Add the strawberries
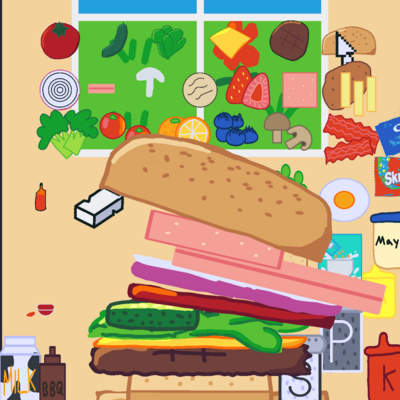 coord(248,88)
